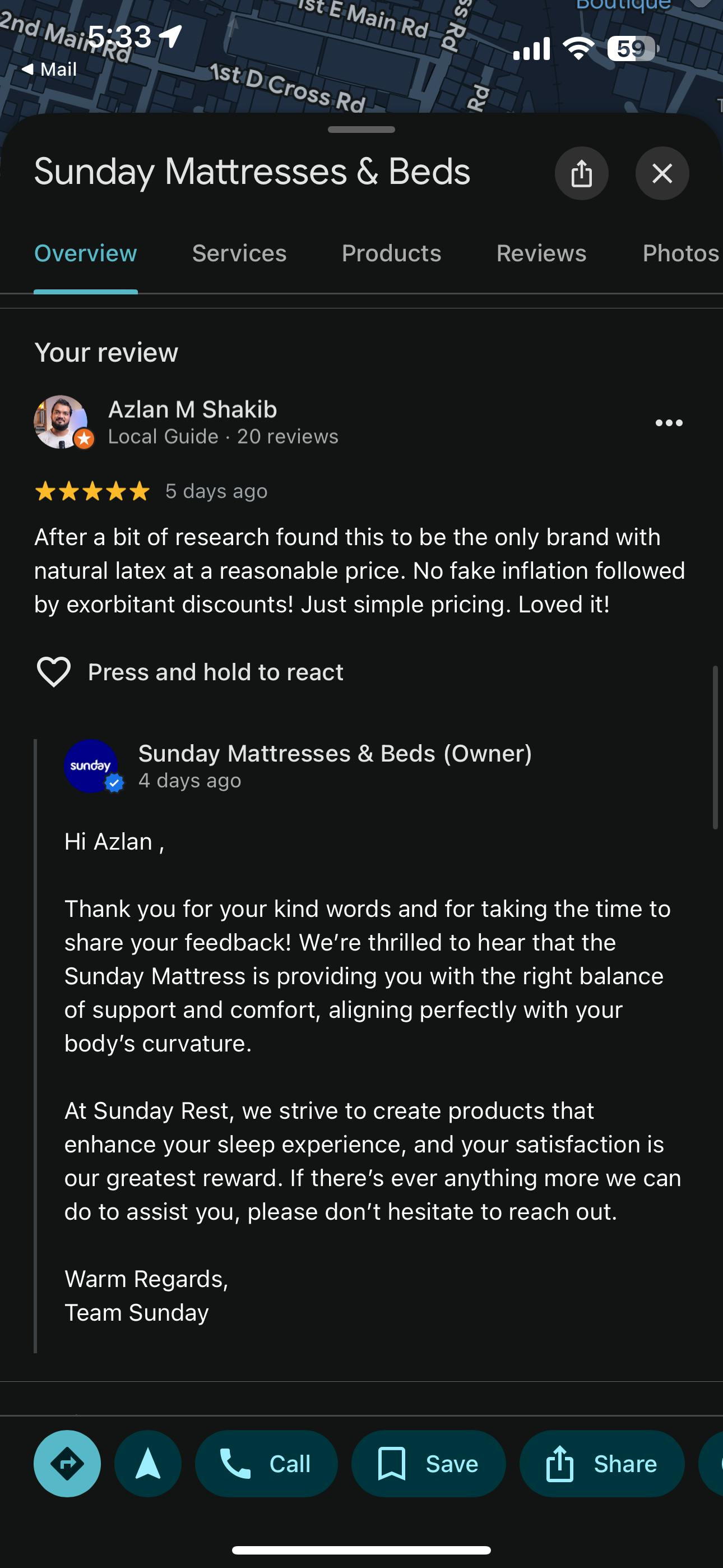
Task: Go to the Reviews tab
Action: pos(541,253)
